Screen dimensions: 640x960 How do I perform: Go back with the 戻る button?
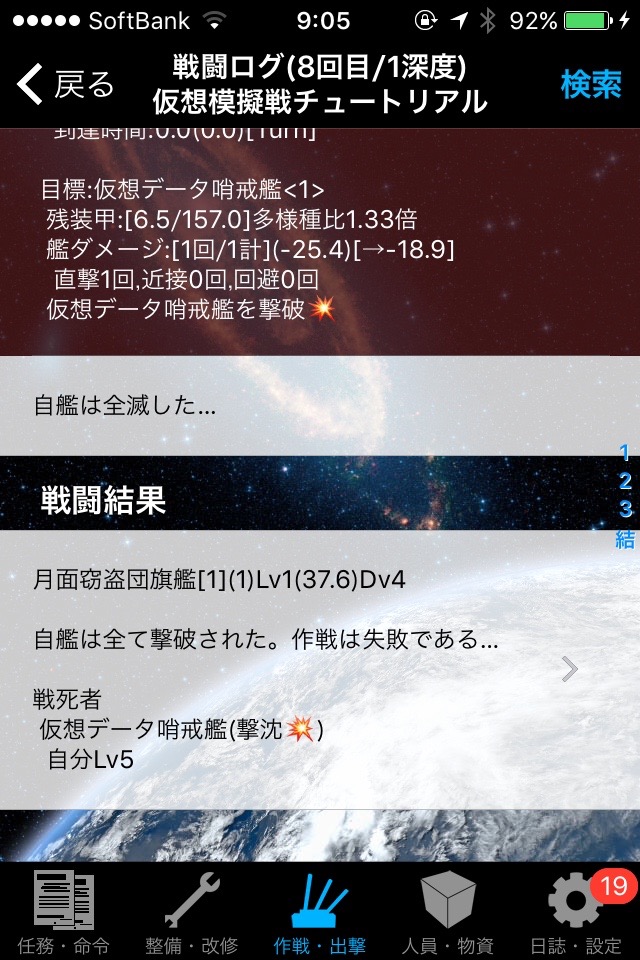pyautogui.click(x=66, y=85)
